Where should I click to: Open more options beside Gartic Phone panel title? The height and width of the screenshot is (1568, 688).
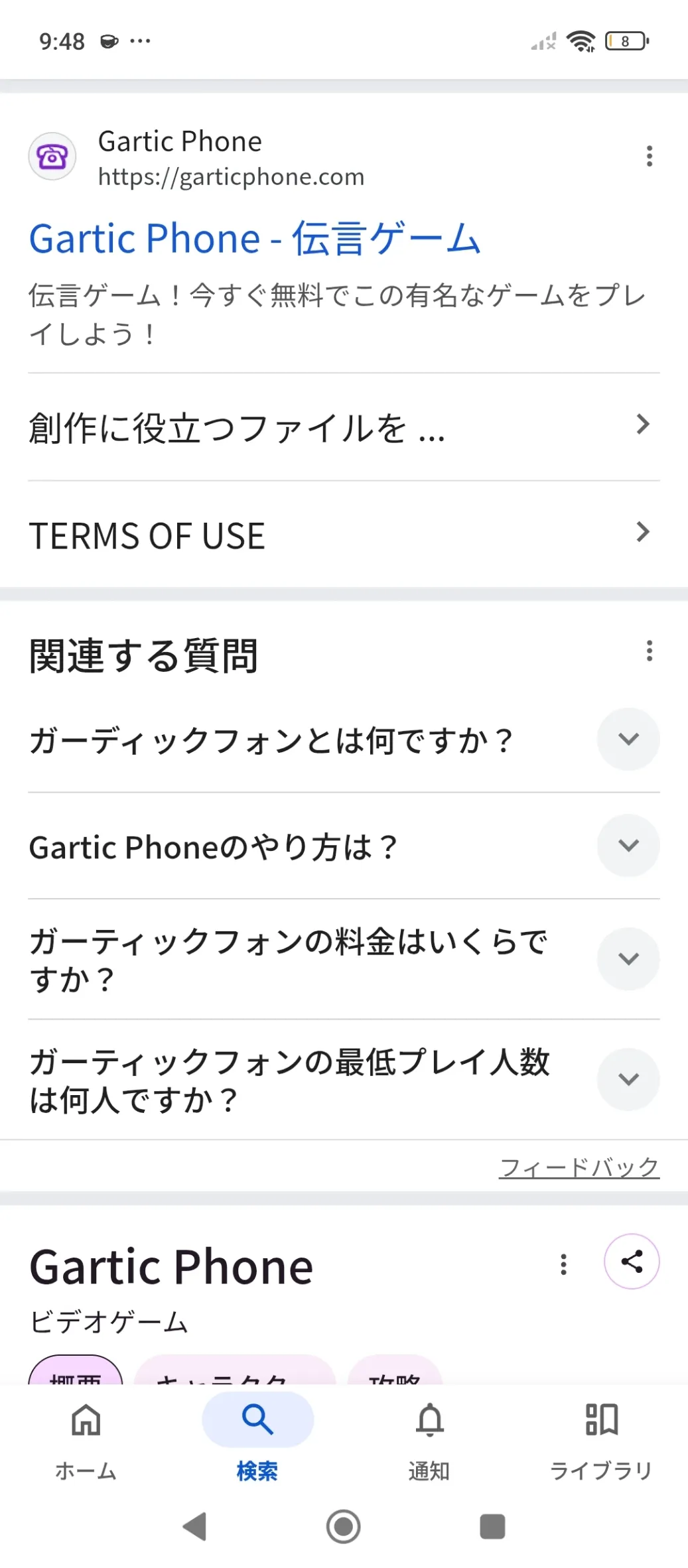pyautogui.click(x=563, y=1264)
